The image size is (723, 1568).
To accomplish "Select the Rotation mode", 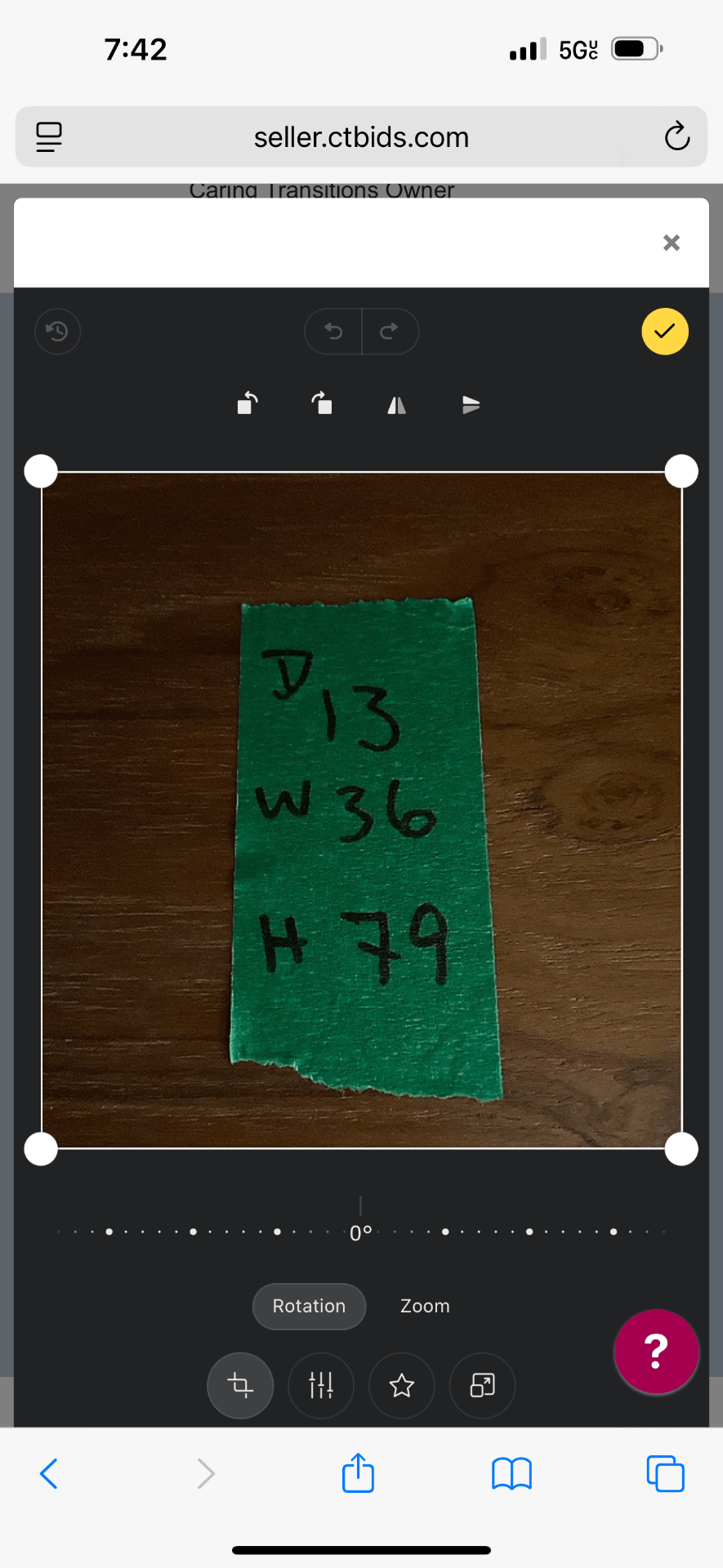I will (x=309, y=1306).
